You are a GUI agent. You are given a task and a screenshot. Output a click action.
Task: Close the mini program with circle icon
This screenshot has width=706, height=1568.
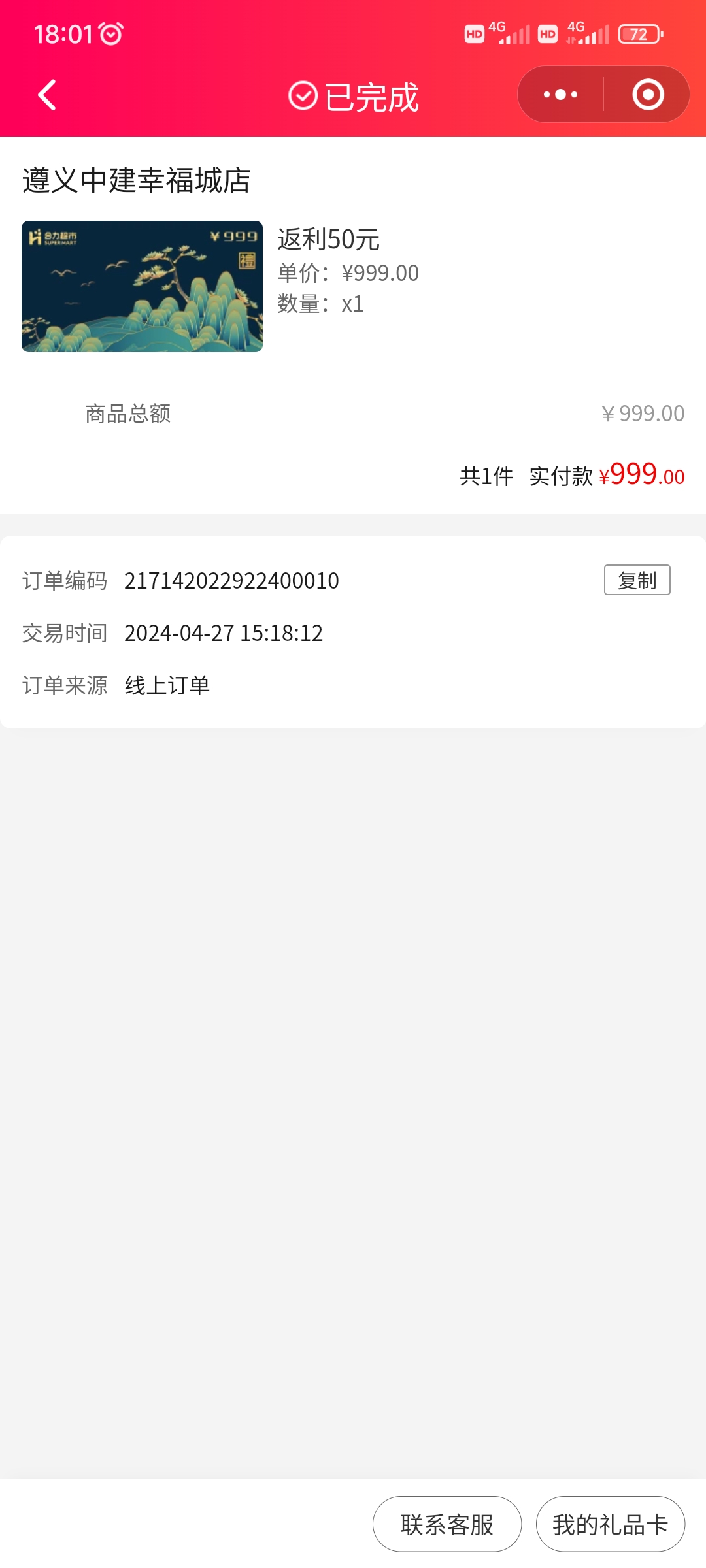coord(648,95)
